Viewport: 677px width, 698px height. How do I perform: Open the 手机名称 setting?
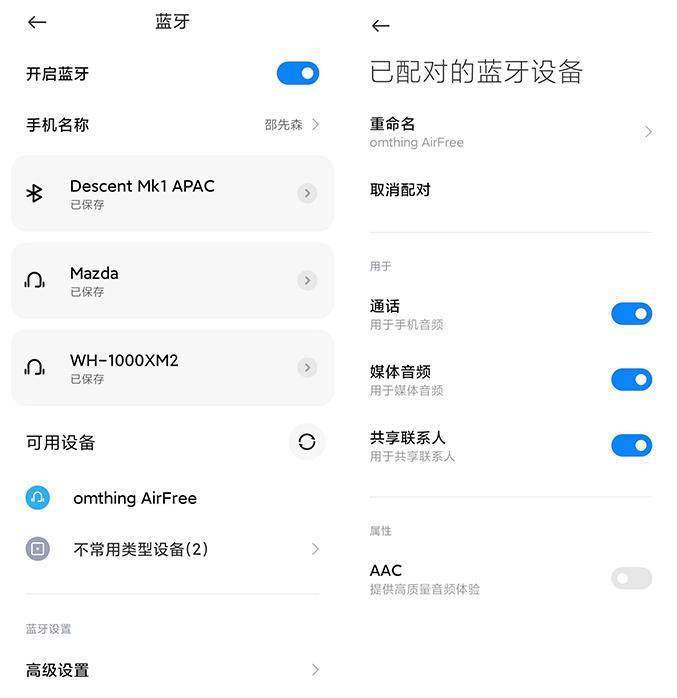click(172, 125)
